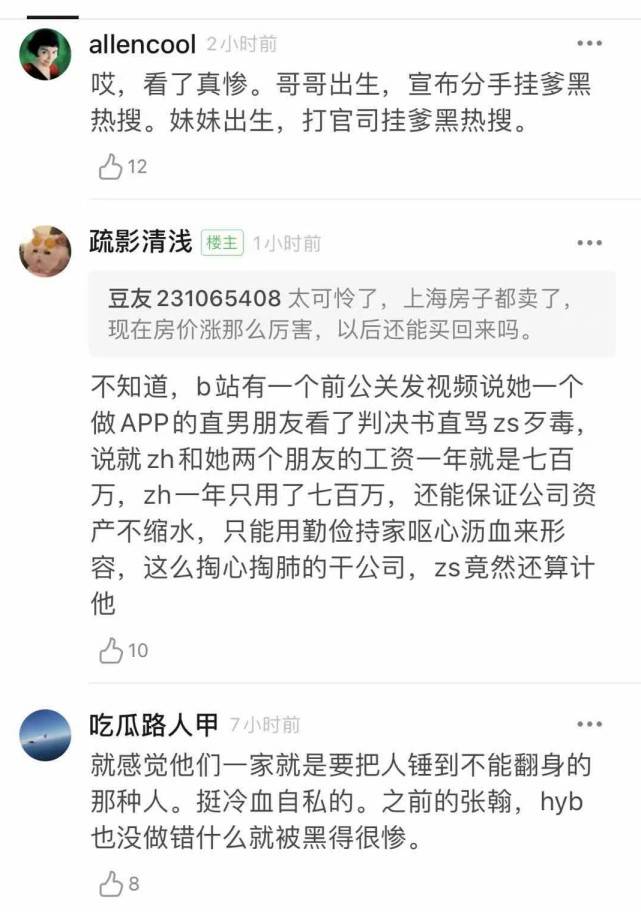
Task: Like allencool's comment
Action: [x=111, y=167]
